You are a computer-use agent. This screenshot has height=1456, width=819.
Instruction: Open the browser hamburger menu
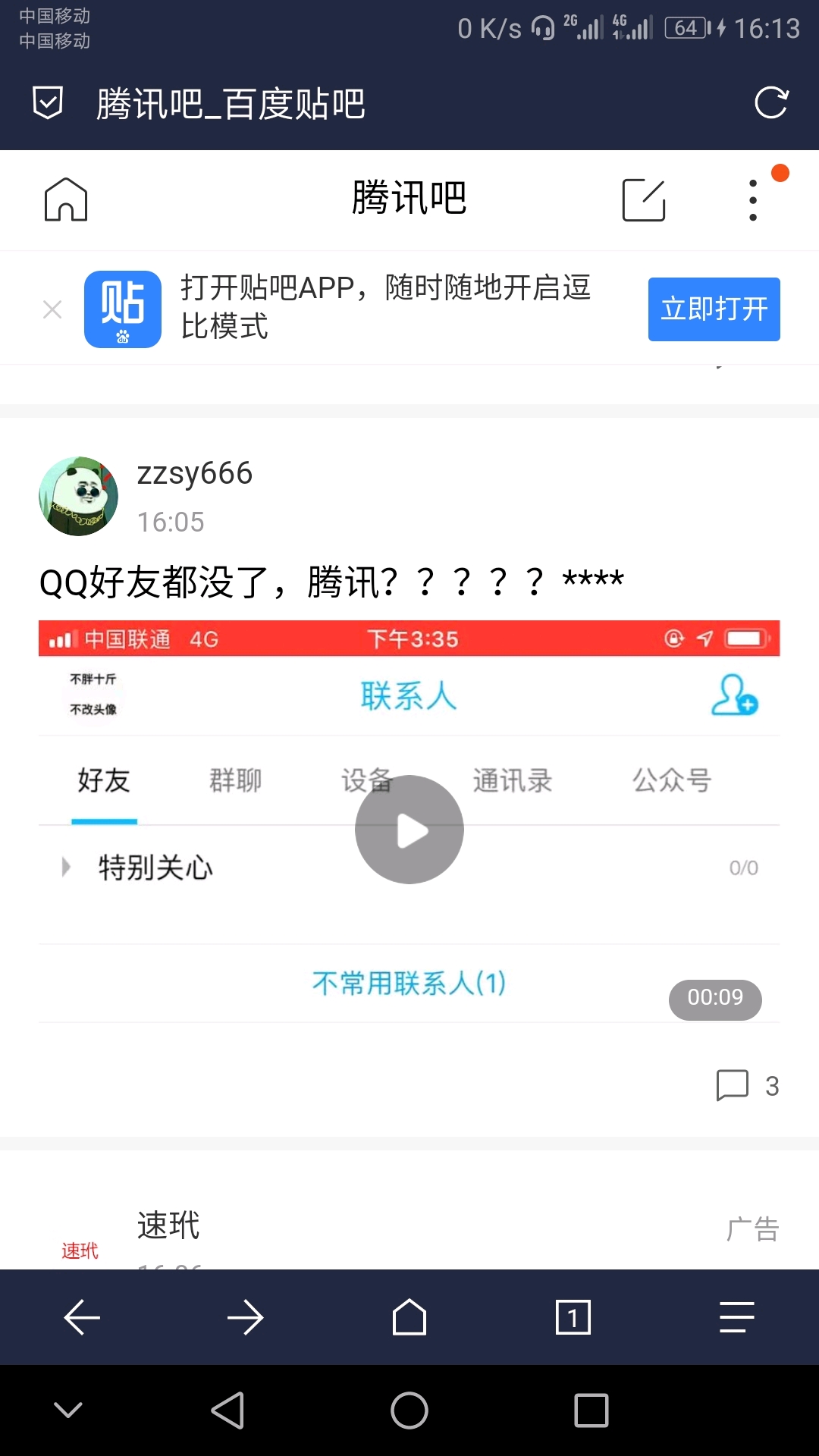tap(736, 1318)
